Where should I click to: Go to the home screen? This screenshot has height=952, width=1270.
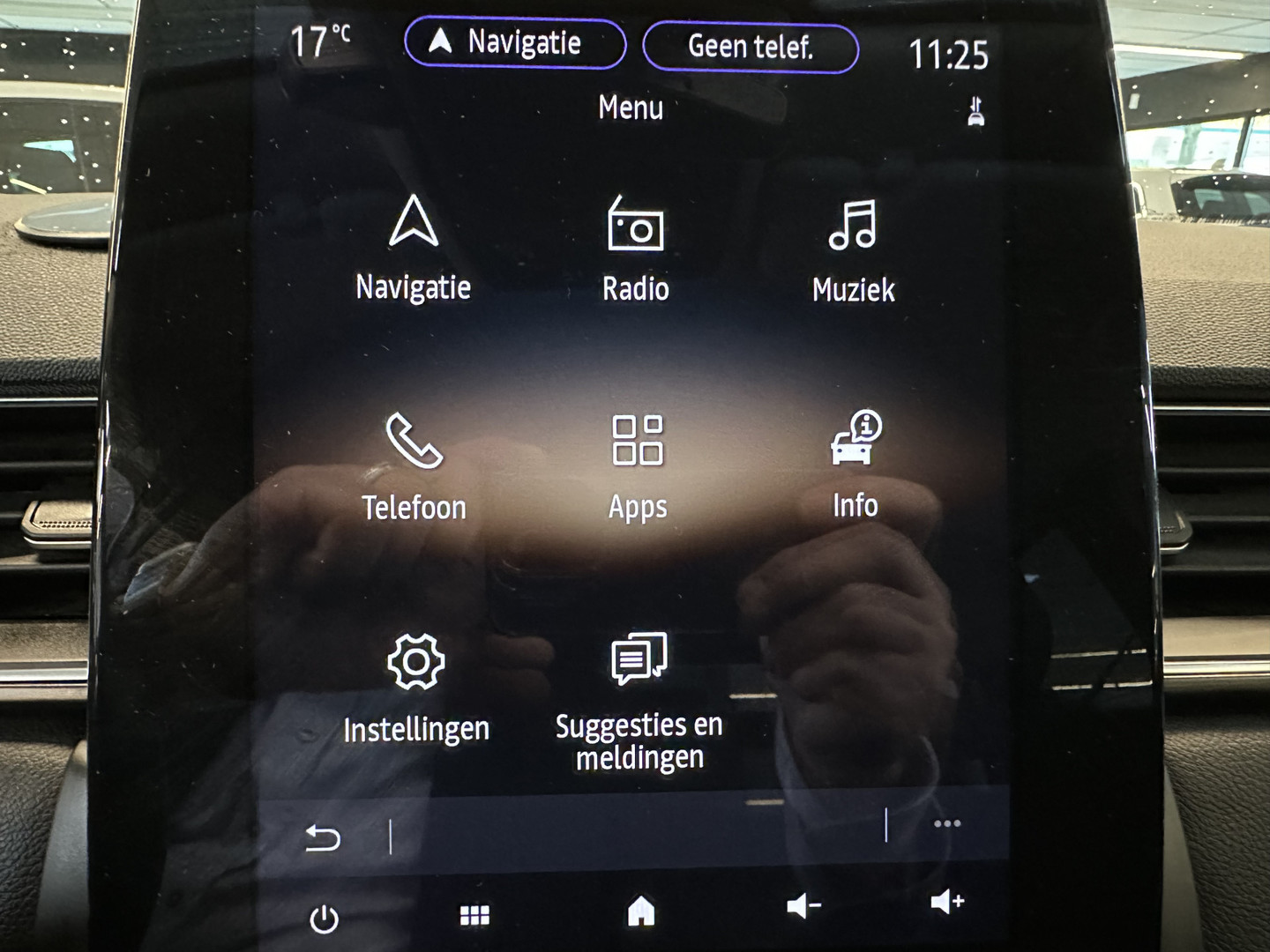(x=641, y=911)
